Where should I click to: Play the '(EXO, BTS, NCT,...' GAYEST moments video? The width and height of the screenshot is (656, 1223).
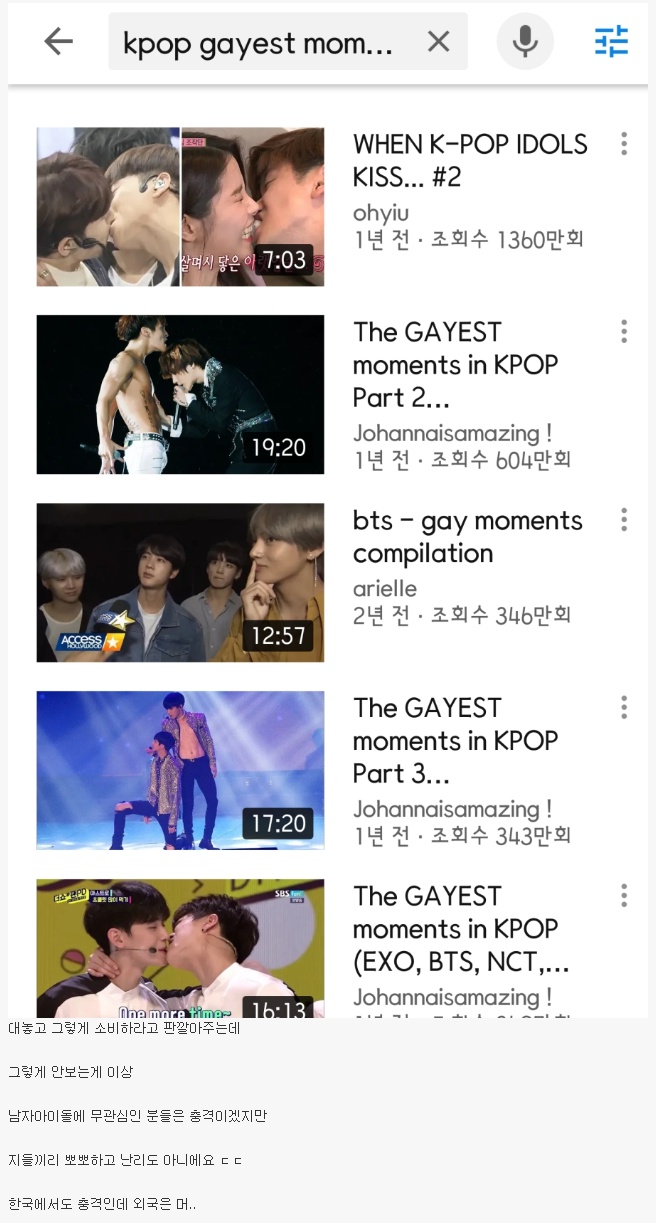point(180,948)
